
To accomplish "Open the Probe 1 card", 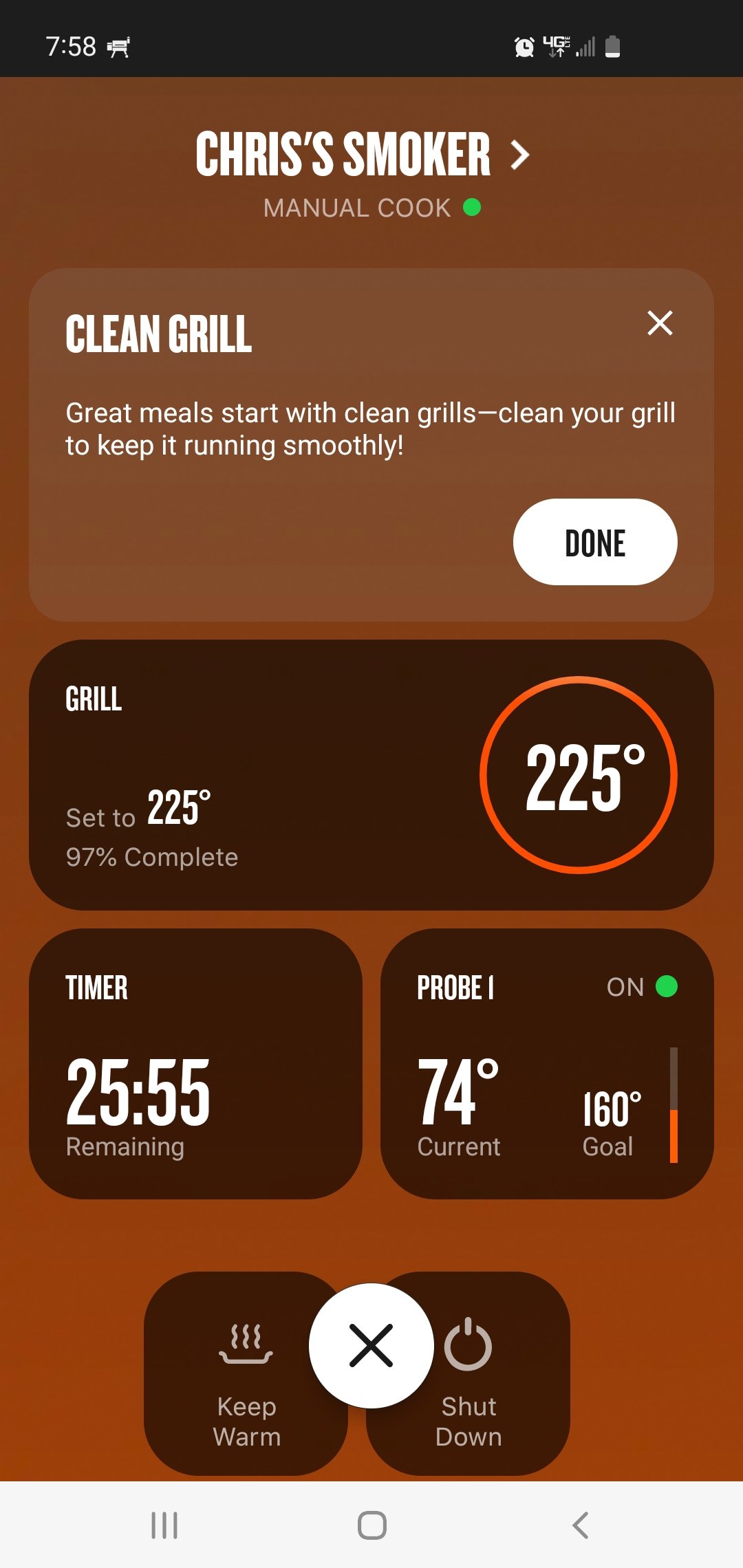I will pos(547,1064).
